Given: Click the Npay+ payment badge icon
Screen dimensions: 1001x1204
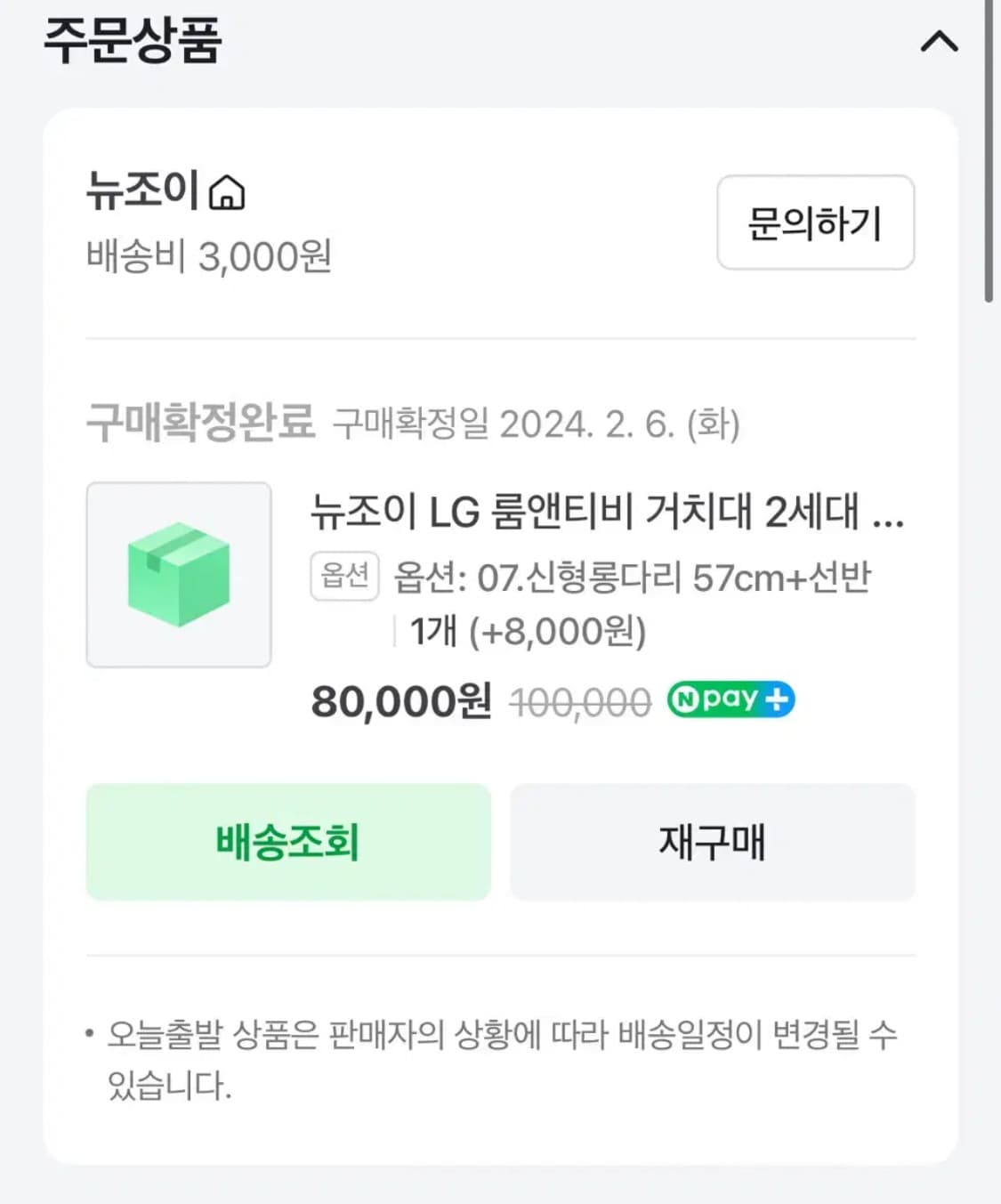Looking at the screenshot, I should (731, 700).
